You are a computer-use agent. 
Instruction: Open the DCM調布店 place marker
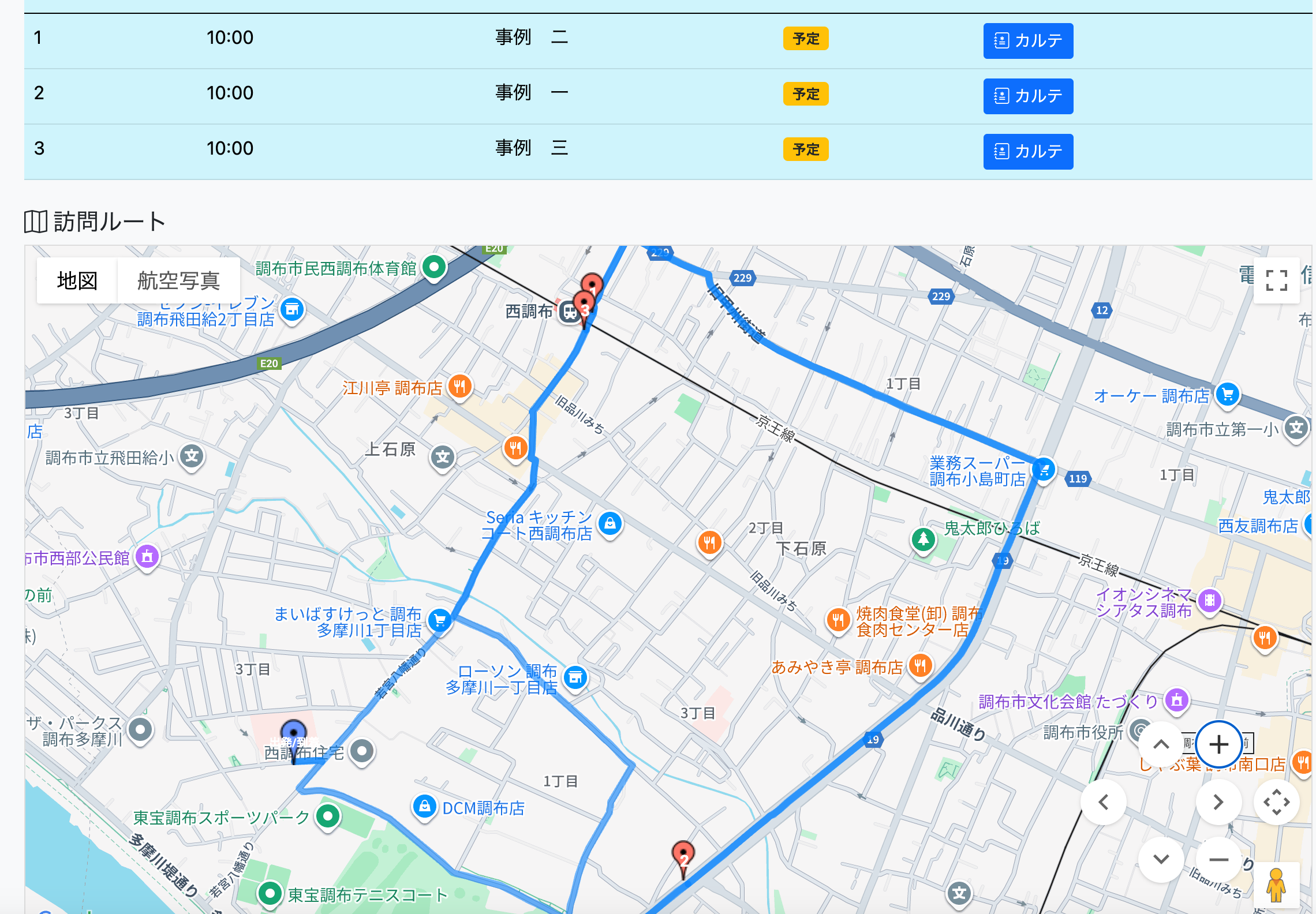coord(424,806)
